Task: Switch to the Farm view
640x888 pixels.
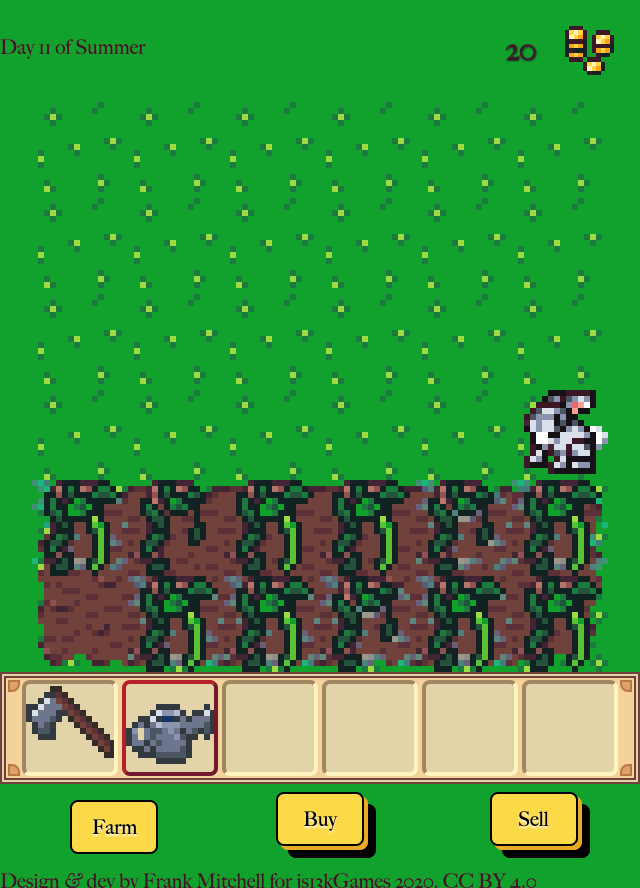Action: pyautogui.click(x=114, y=827)
